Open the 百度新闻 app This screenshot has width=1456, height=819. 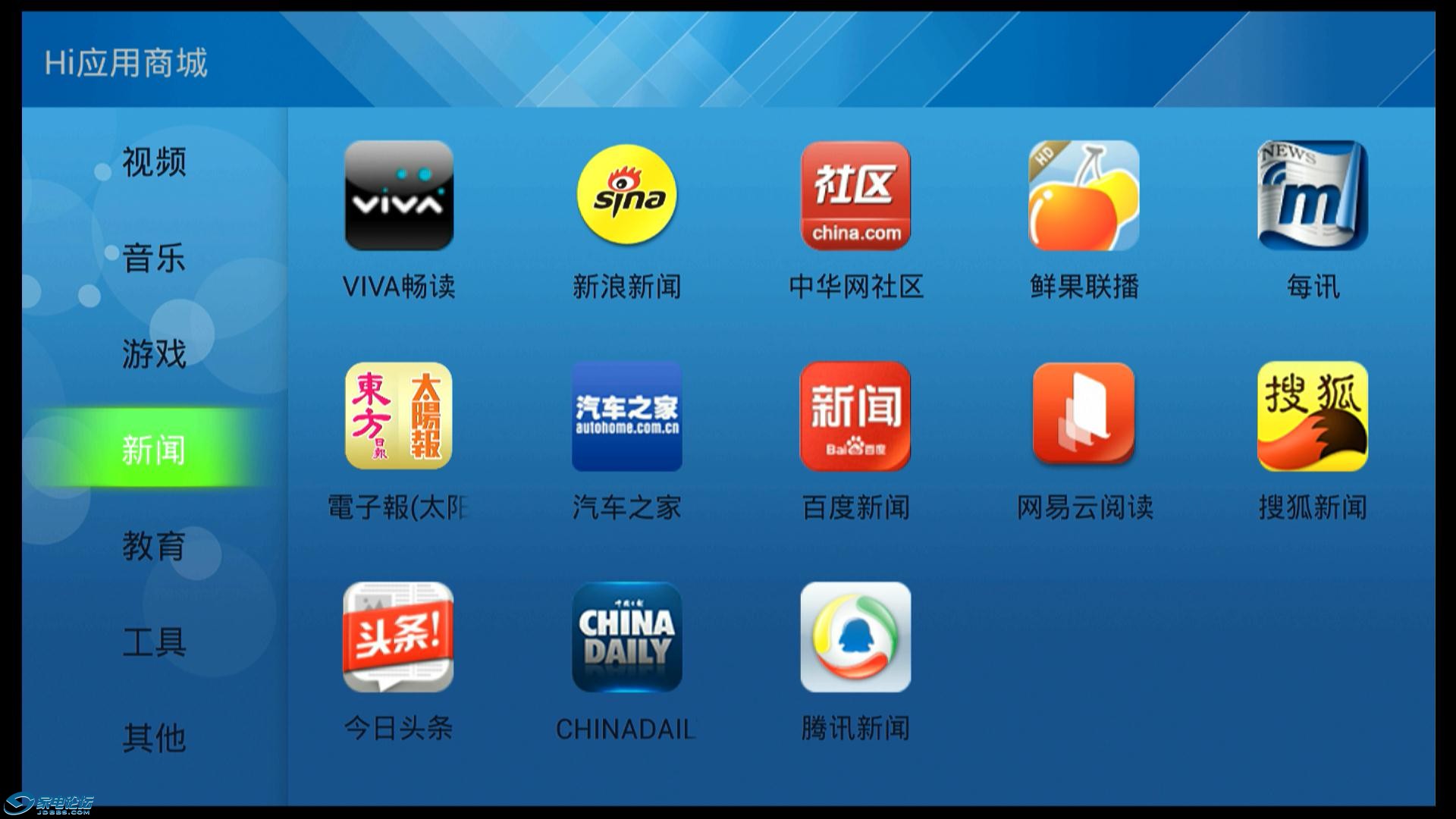pyautogui.click(x=855, y=416)
